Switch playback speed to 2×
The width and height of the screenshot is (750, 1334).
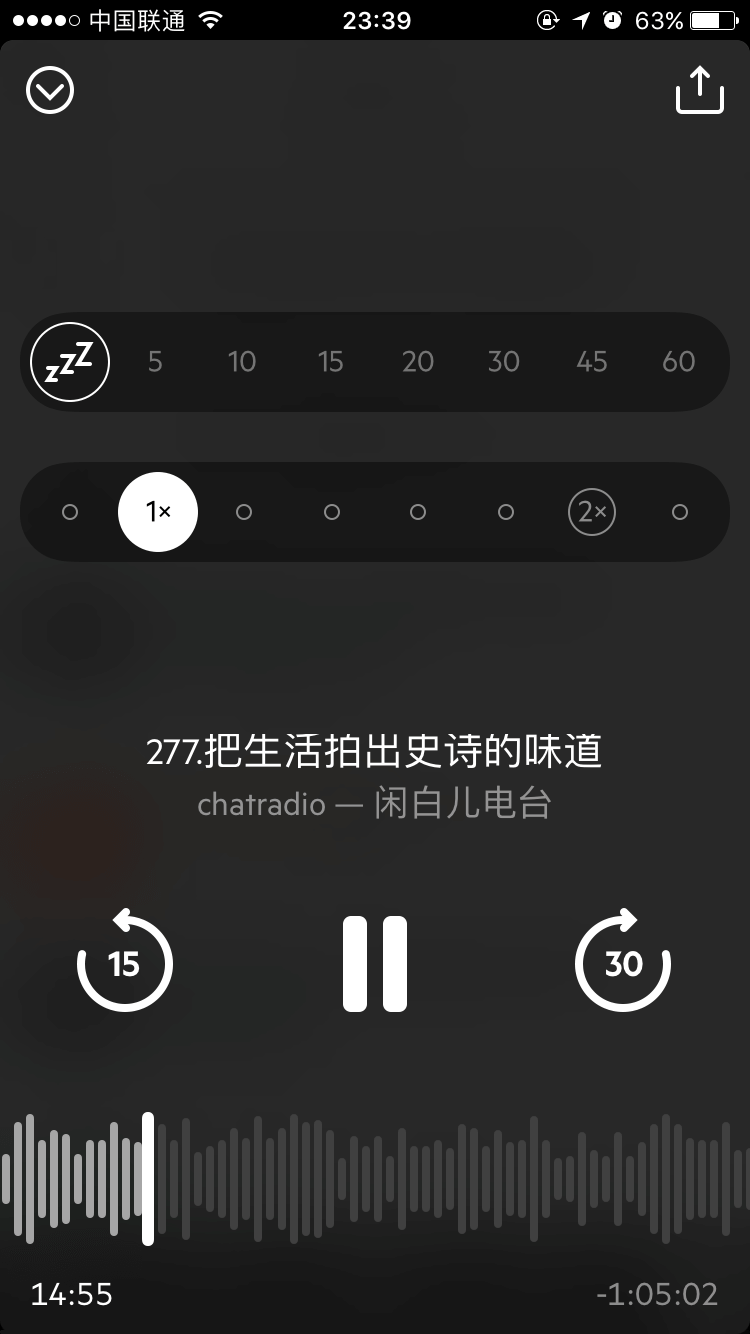(x=592, y=512)
